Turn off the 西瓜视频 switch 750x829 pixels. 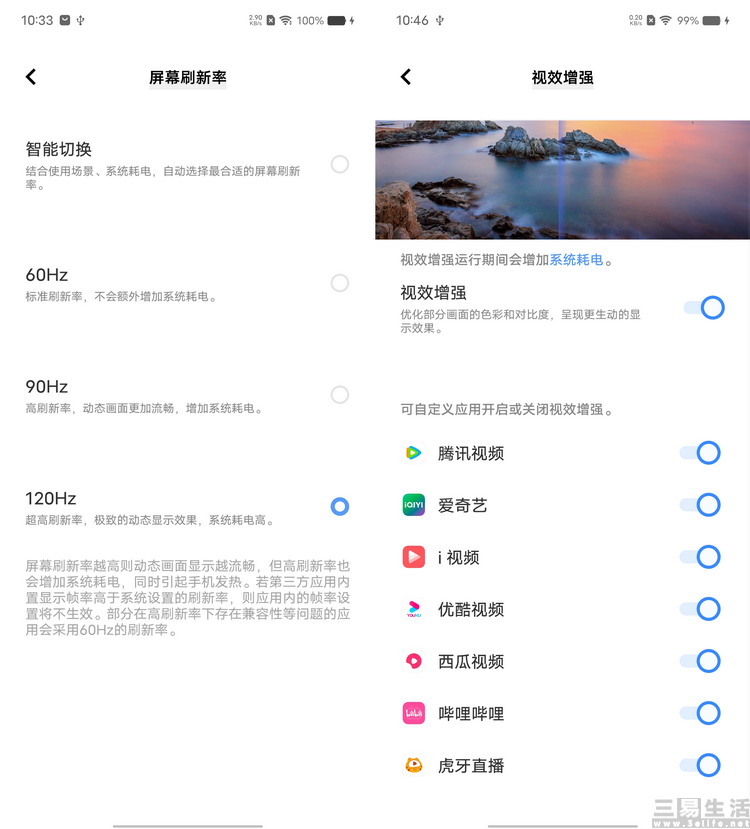pyautogui.click(x=700, y=661)
